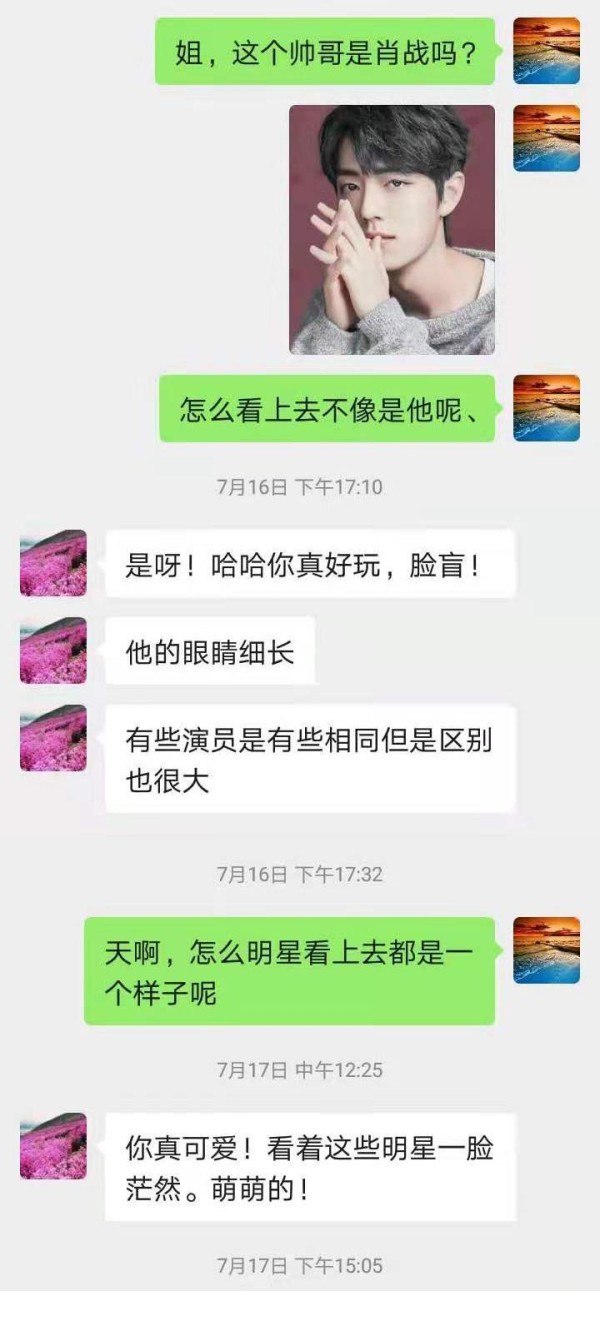The width and height of the screenshot is (600, 1326).
Task: Open flower-field avatar next to "他的眼睛细长"
Action: pos(53,650)
